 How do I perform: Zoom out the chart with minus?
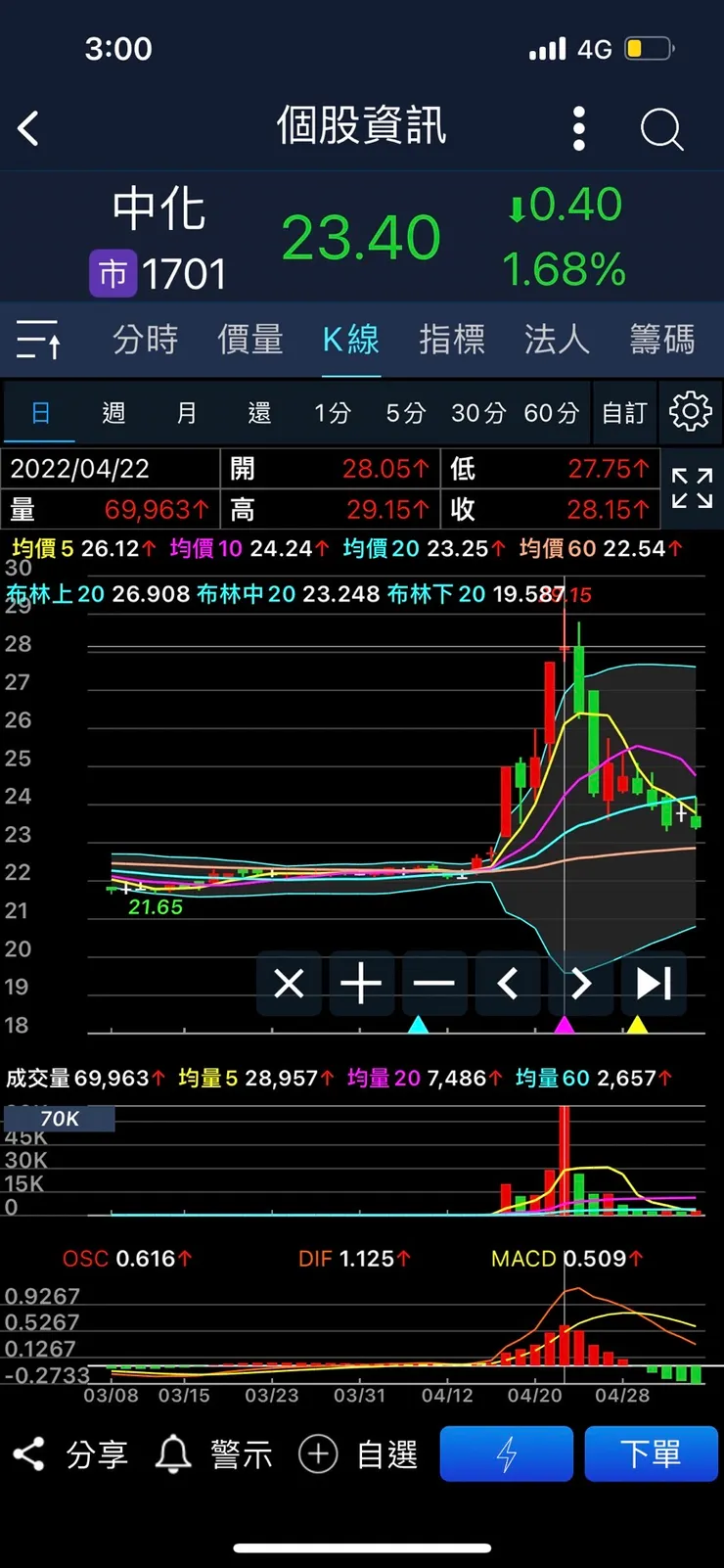pos(434,984)
